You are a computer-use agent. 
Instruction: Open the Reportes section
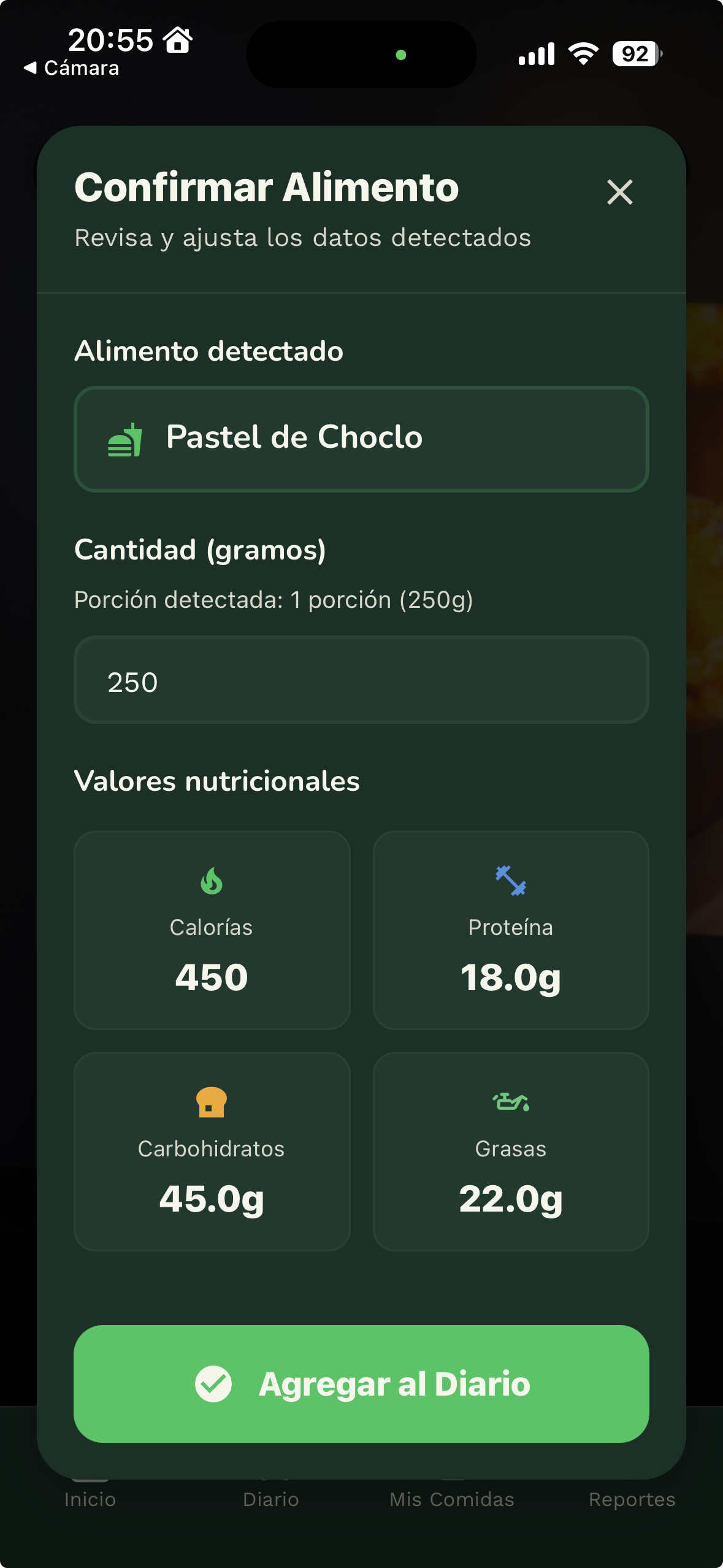tap(632, 1499)
